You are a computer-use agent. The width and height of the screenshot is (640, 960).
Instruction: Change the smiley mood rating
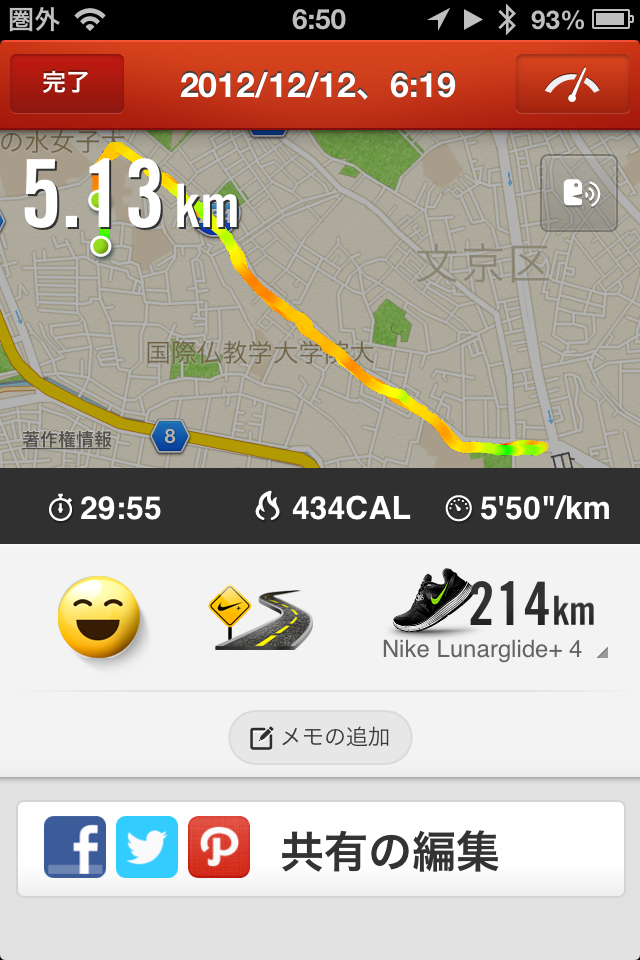click(x=98, y=616)
